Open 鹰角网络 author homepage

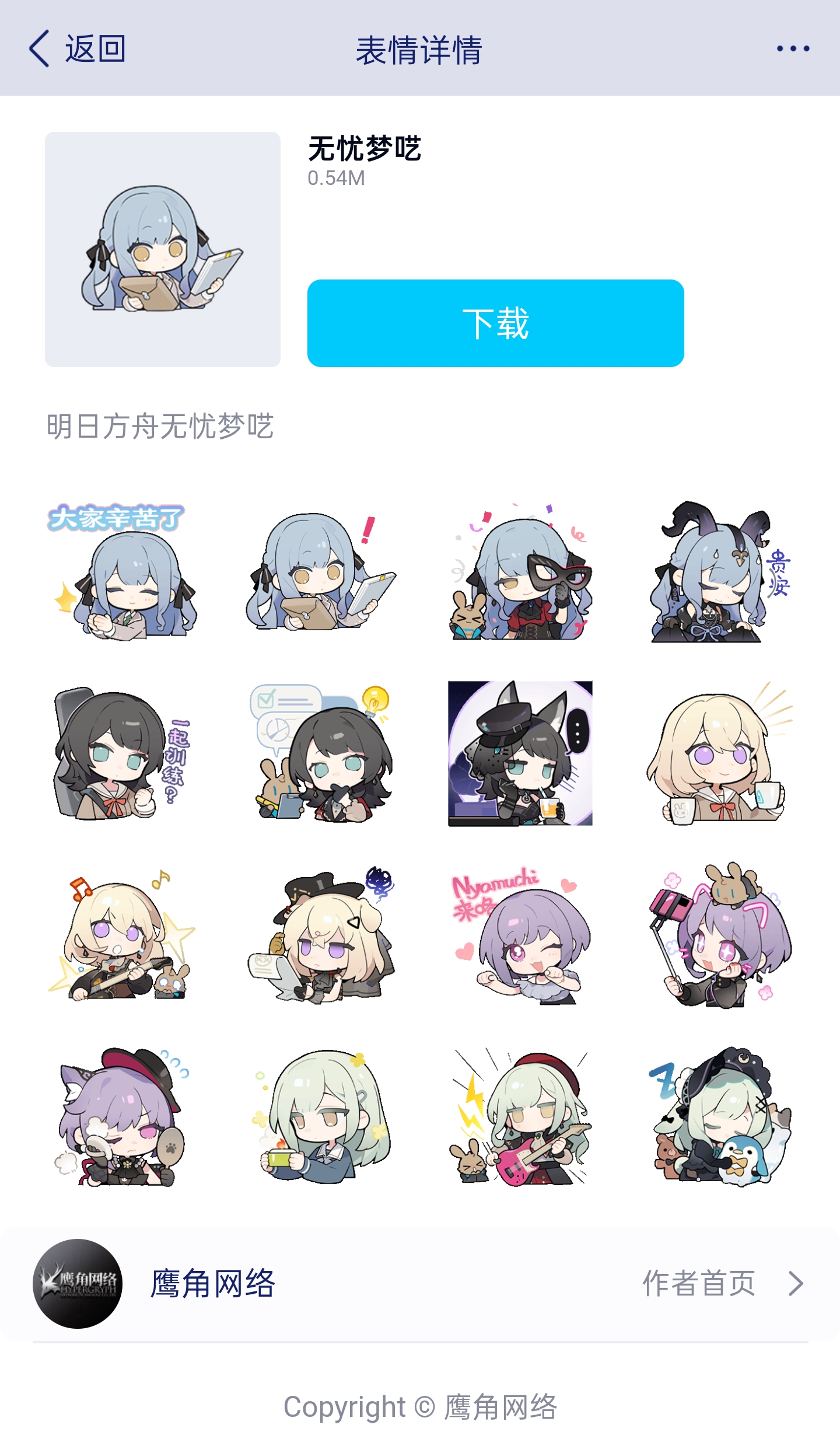723,1283
